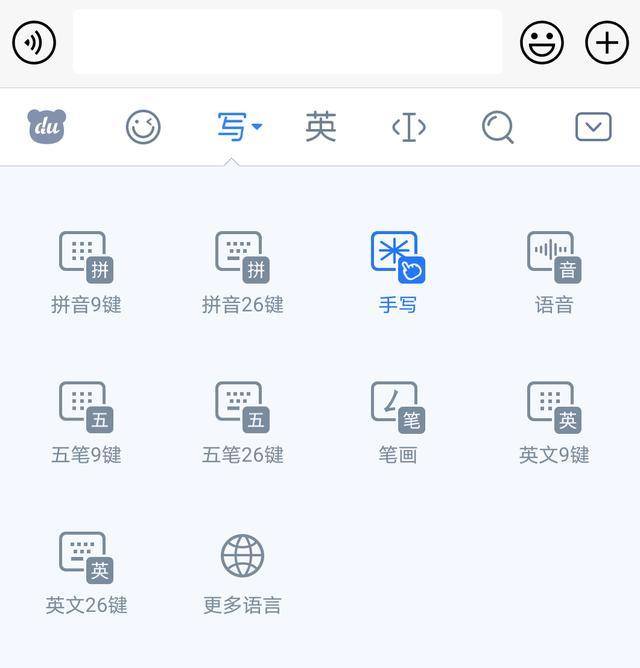Collapse the input method dropdown
The height and width of the screenshot is (668, 640).
coord(239,127)
